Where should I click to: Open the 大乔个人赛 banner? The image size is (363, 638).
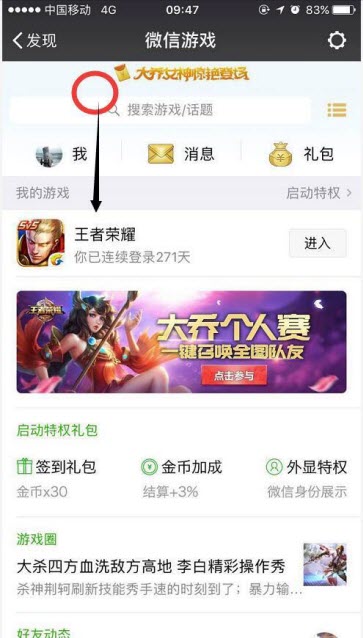pos(182,342)
